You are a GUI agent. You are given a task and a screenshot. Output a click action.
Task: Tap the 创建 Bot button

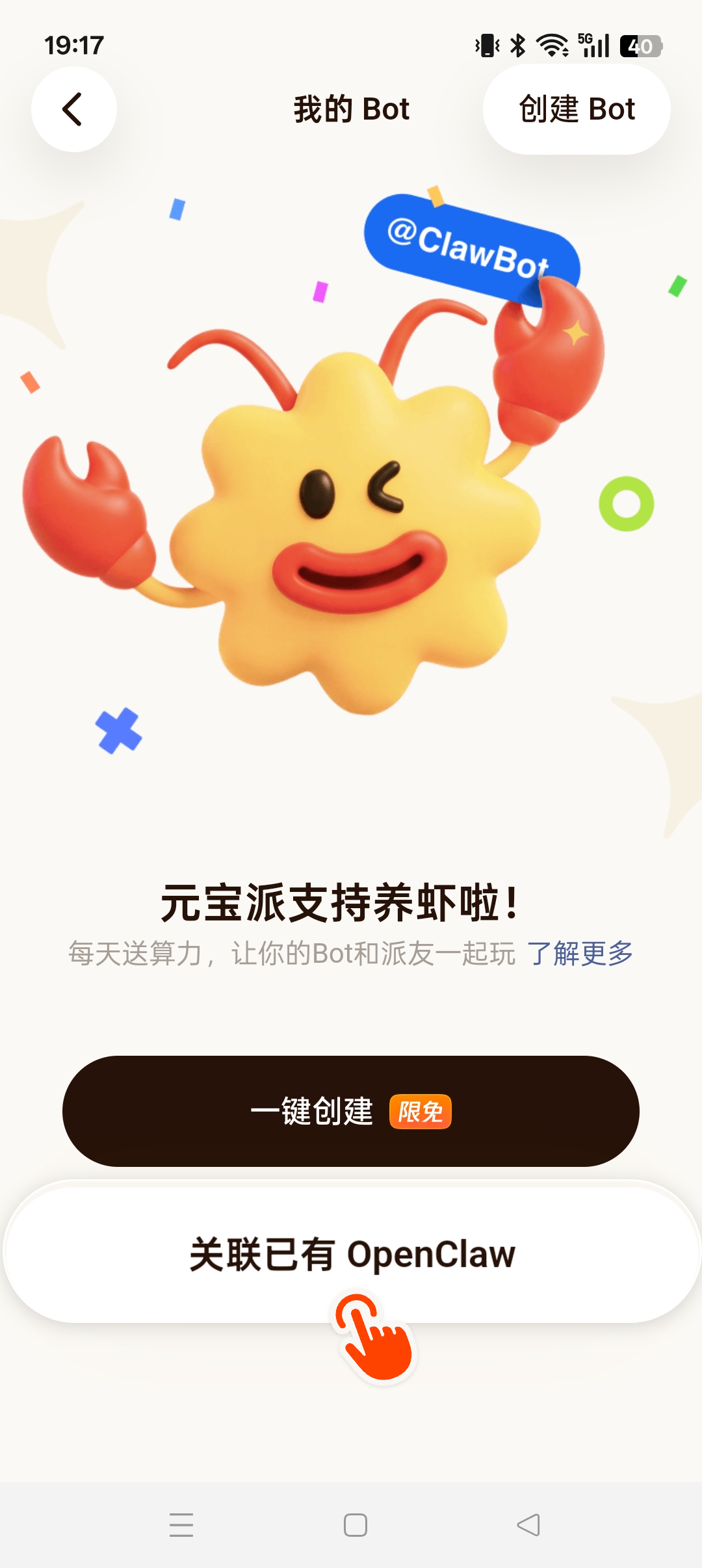tap(576, 109)
